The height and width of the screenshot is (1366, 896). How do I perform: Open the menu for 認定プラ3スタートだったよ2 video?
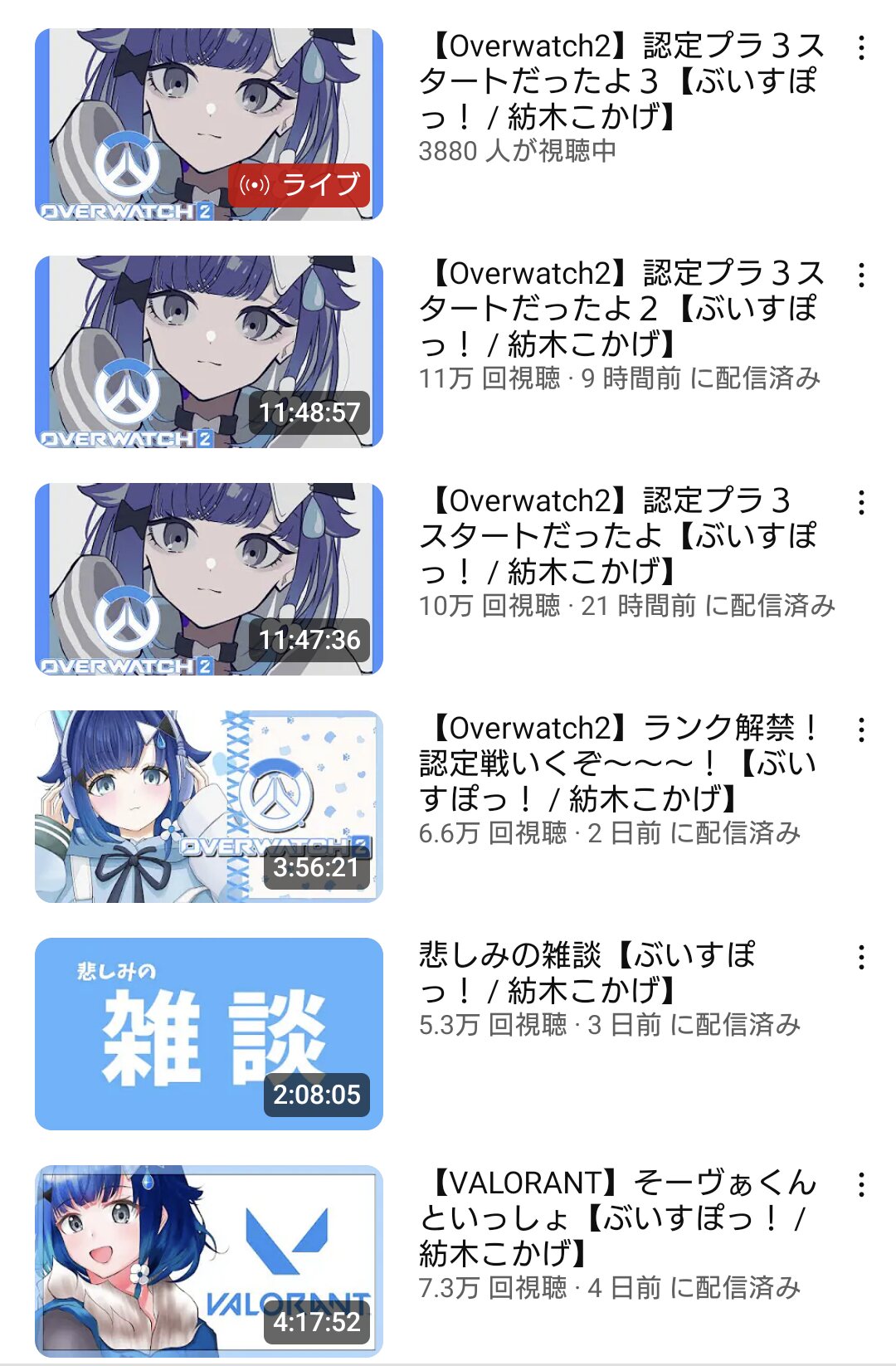click(862, 276)
